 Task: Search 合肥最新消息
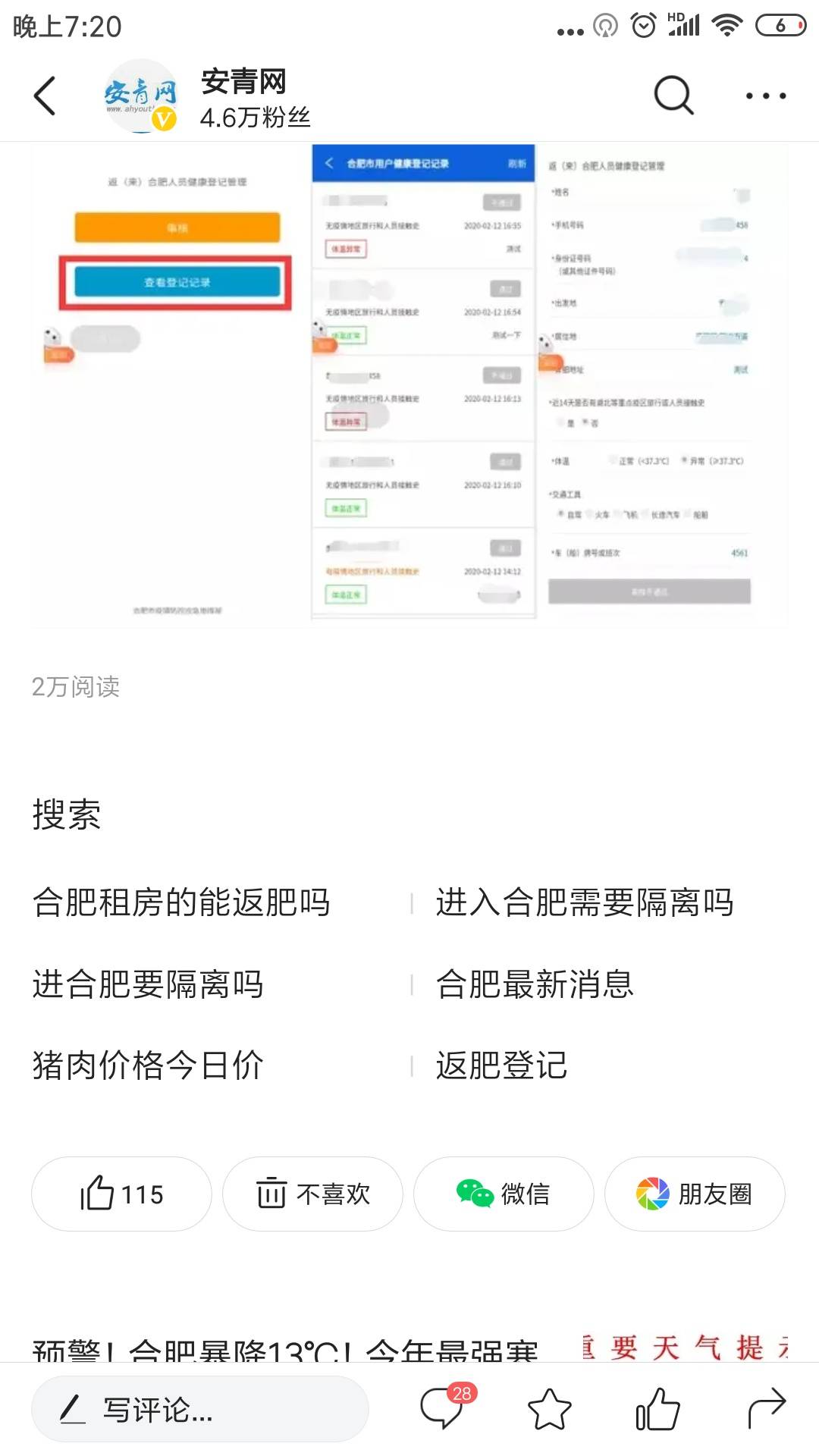coord(535,984)
